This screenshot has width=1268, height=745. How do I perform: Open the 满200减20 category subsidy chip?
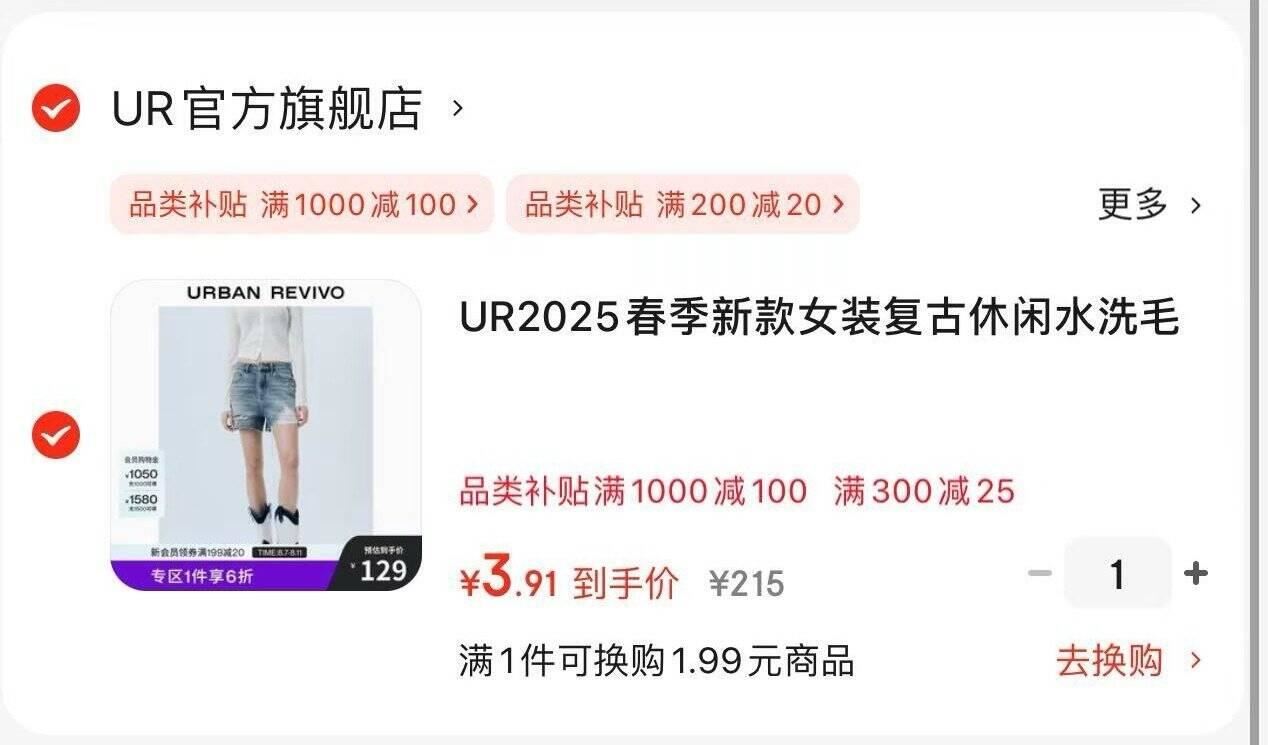682,205
